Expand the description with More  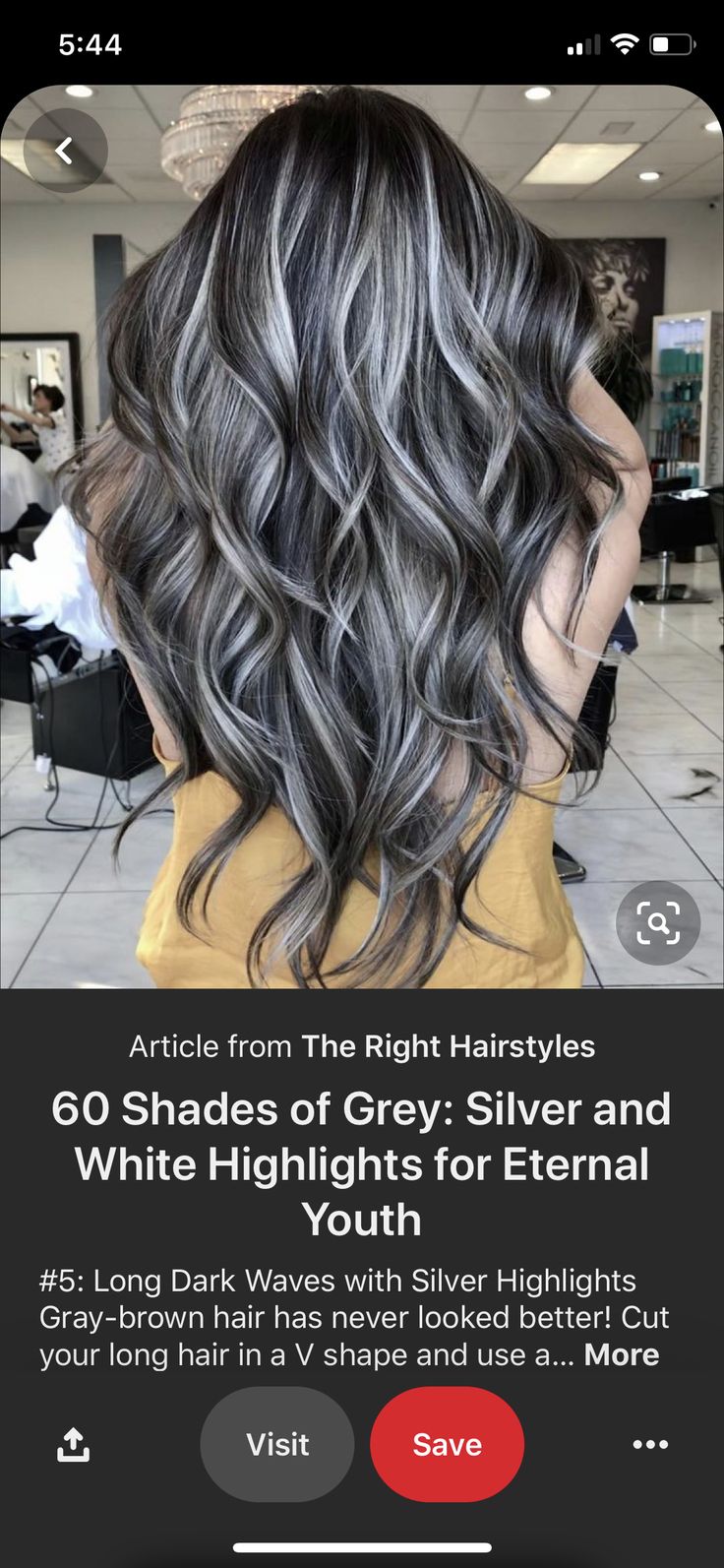pos(622,1354)
